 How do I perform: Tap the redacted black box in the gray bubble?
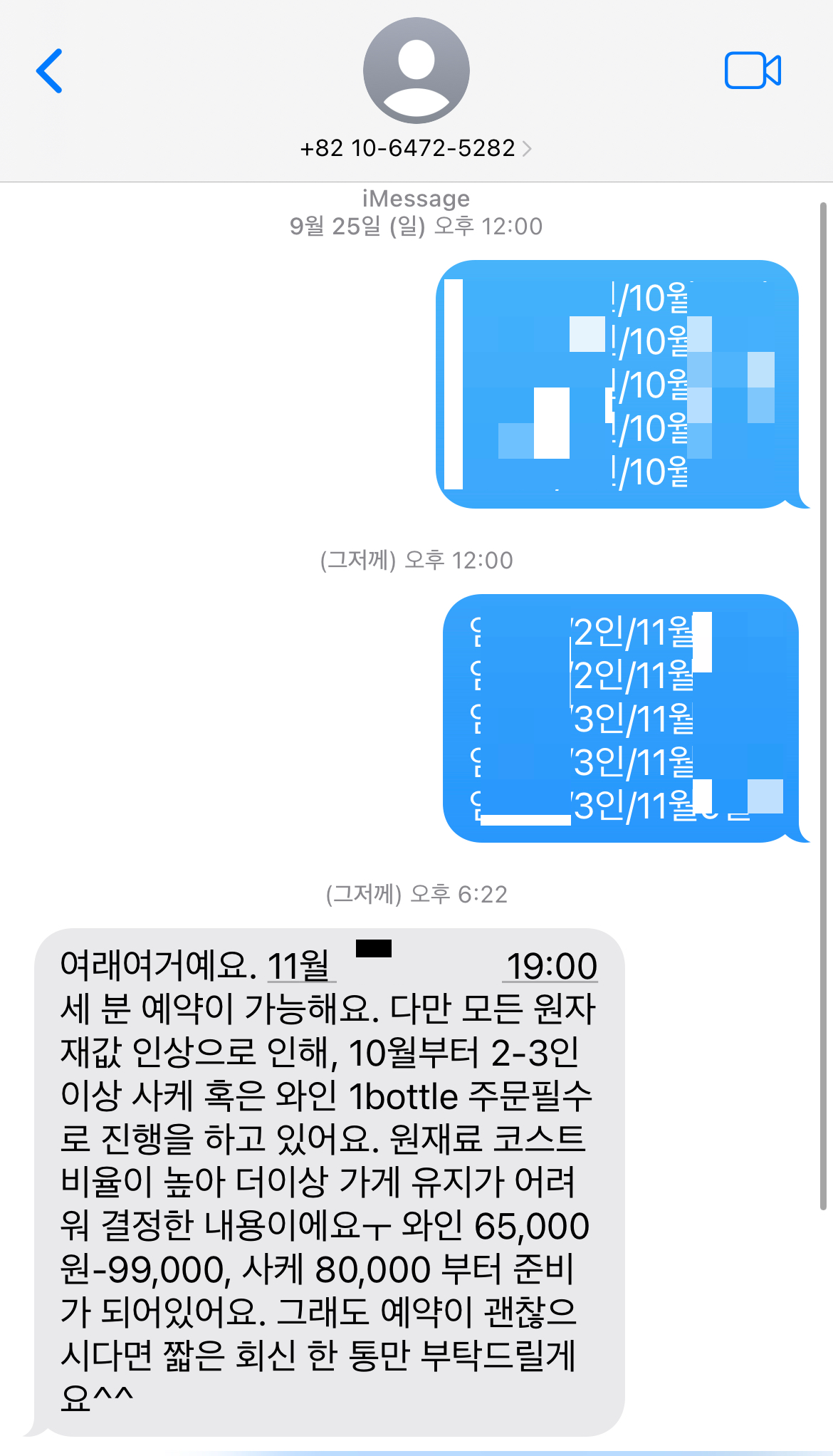[x=375, y=947]
